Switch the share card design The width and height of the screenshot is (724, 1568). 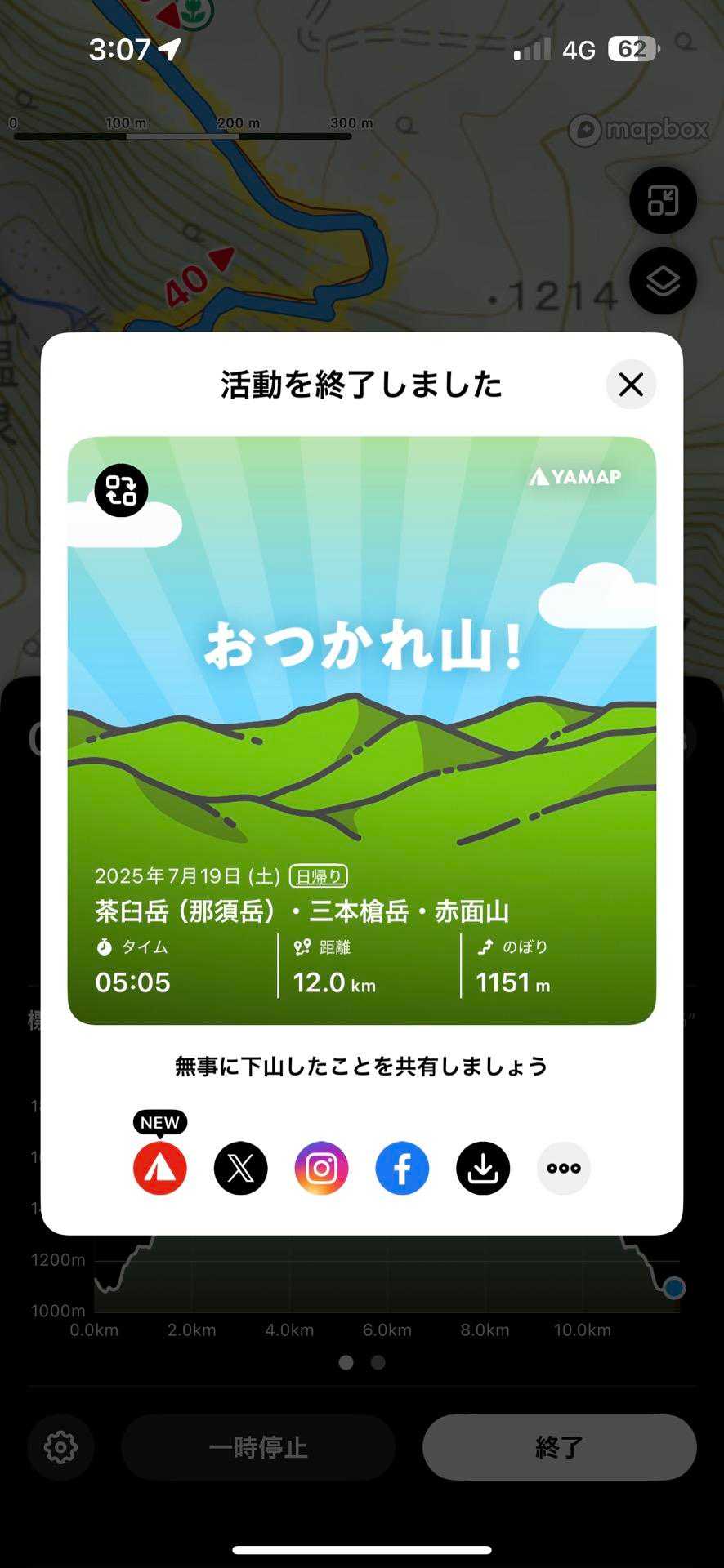(x=122, y=490)
